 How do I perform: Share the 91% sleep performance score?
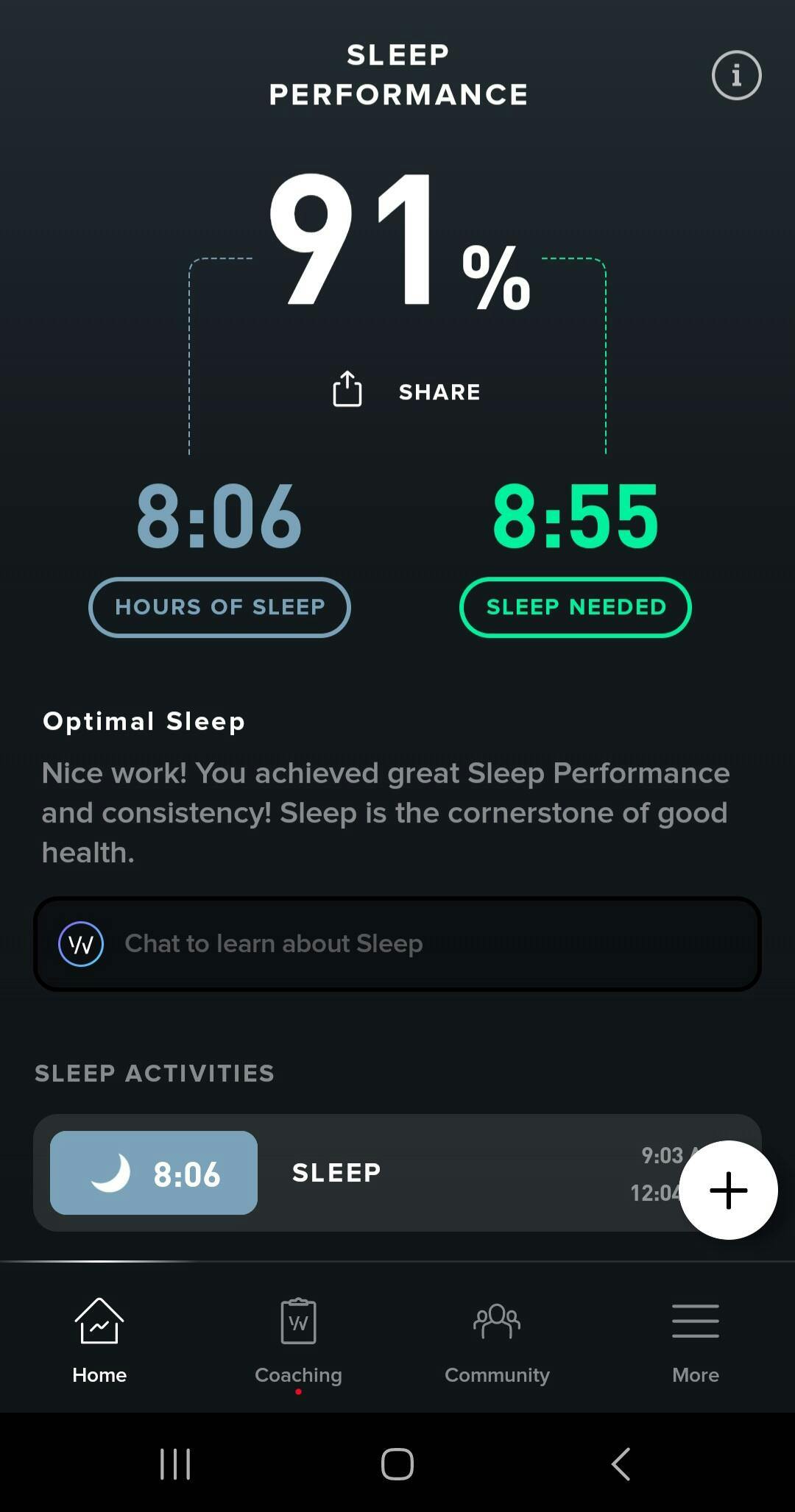(x=406, y=390)
